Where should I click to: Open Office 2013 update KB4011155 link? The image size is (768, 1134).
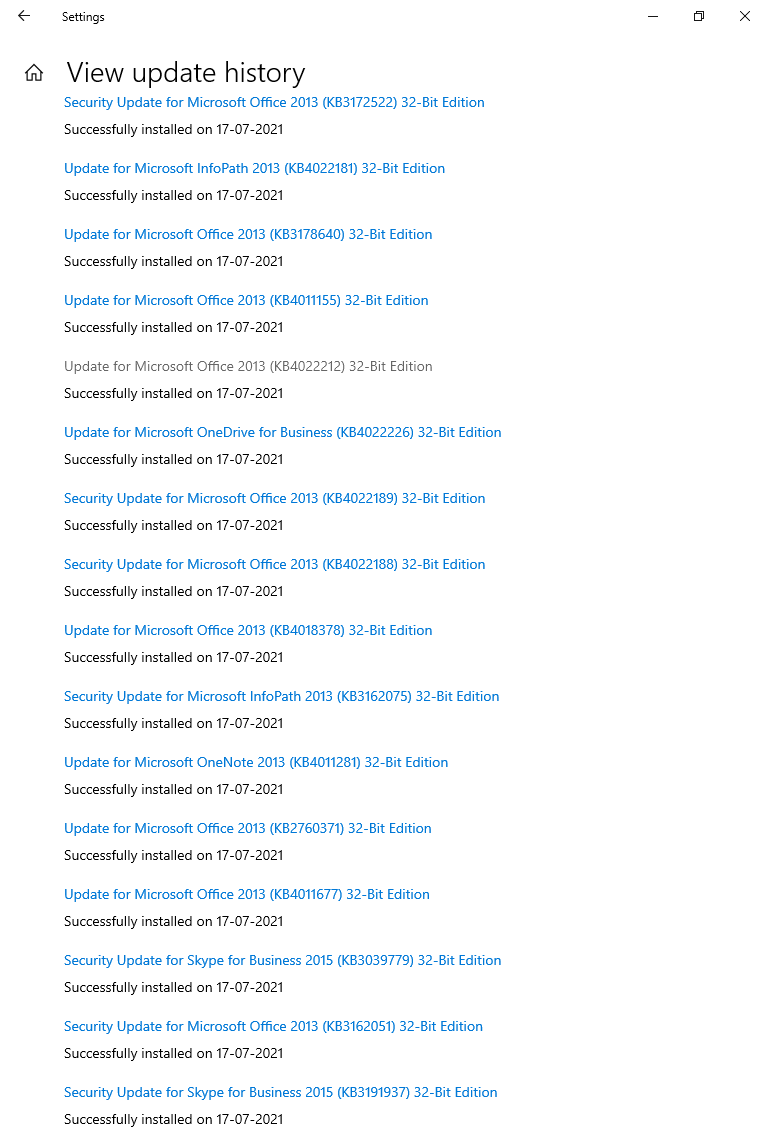click(x=246, y=300)
